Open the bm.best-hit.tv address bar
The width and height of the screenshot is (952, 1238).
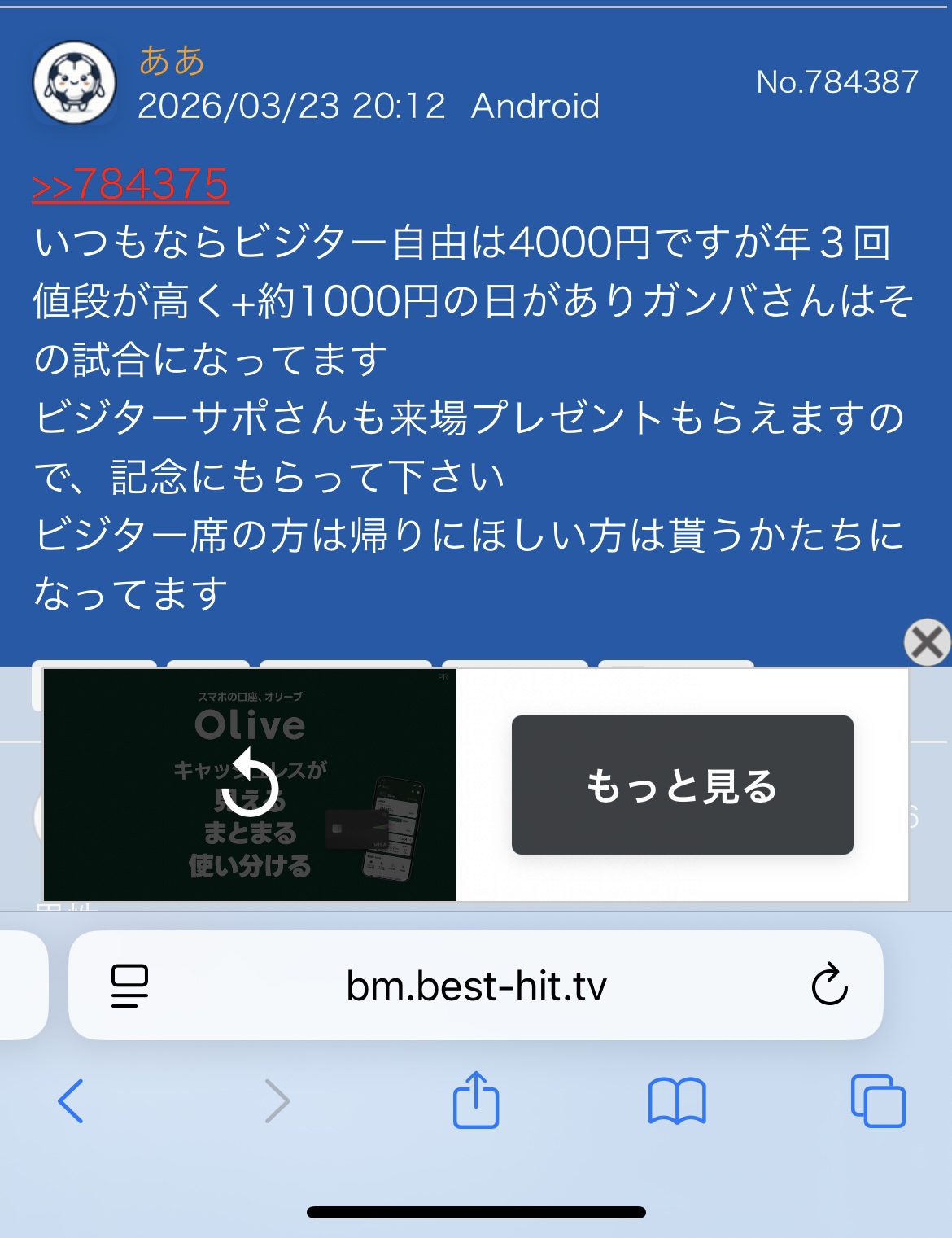[x=476, y=986]
